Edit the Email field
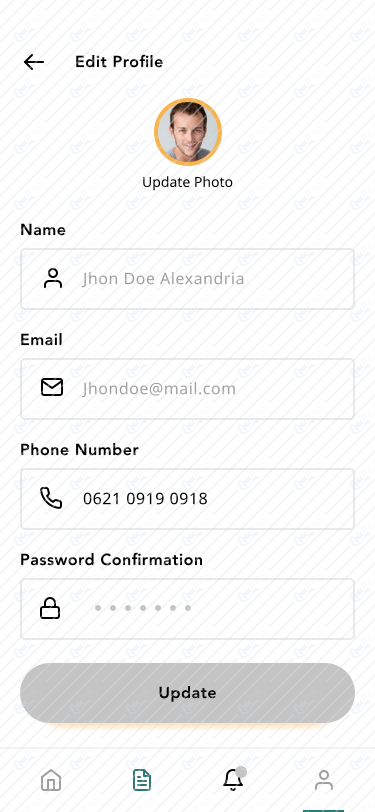The width and height of the screenshot is (375, 812). click(x=188, y=388)
